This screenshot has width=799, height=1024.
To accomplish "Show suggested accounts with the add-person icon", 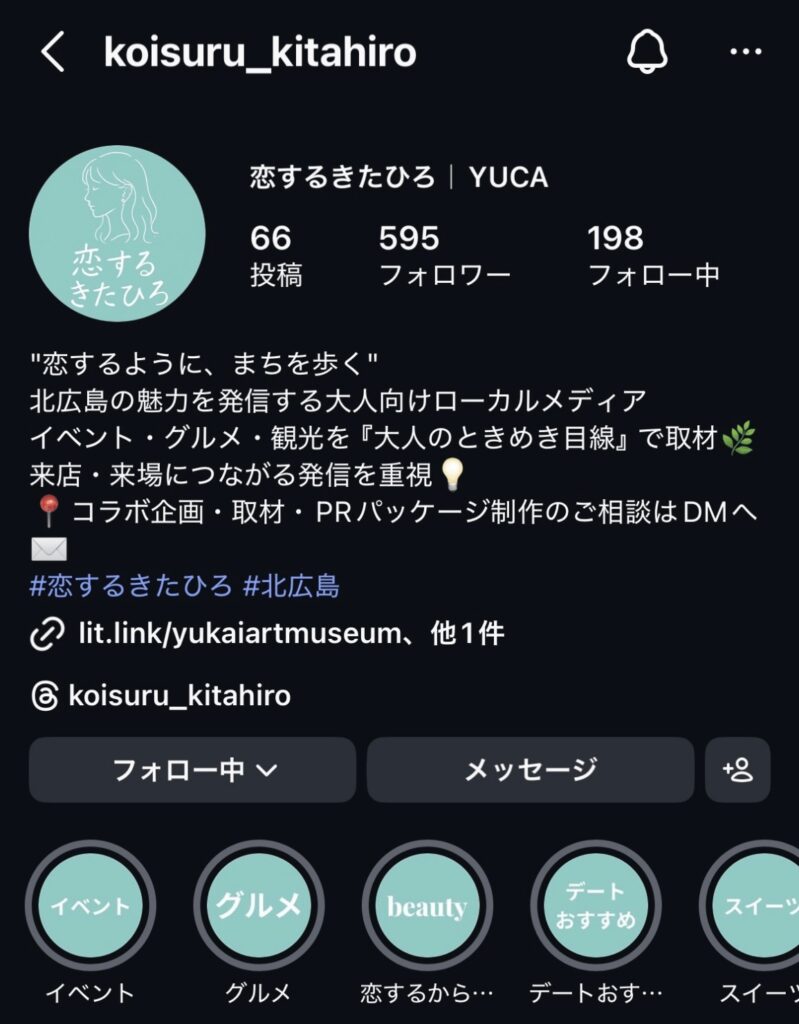I will pos(737,770).
